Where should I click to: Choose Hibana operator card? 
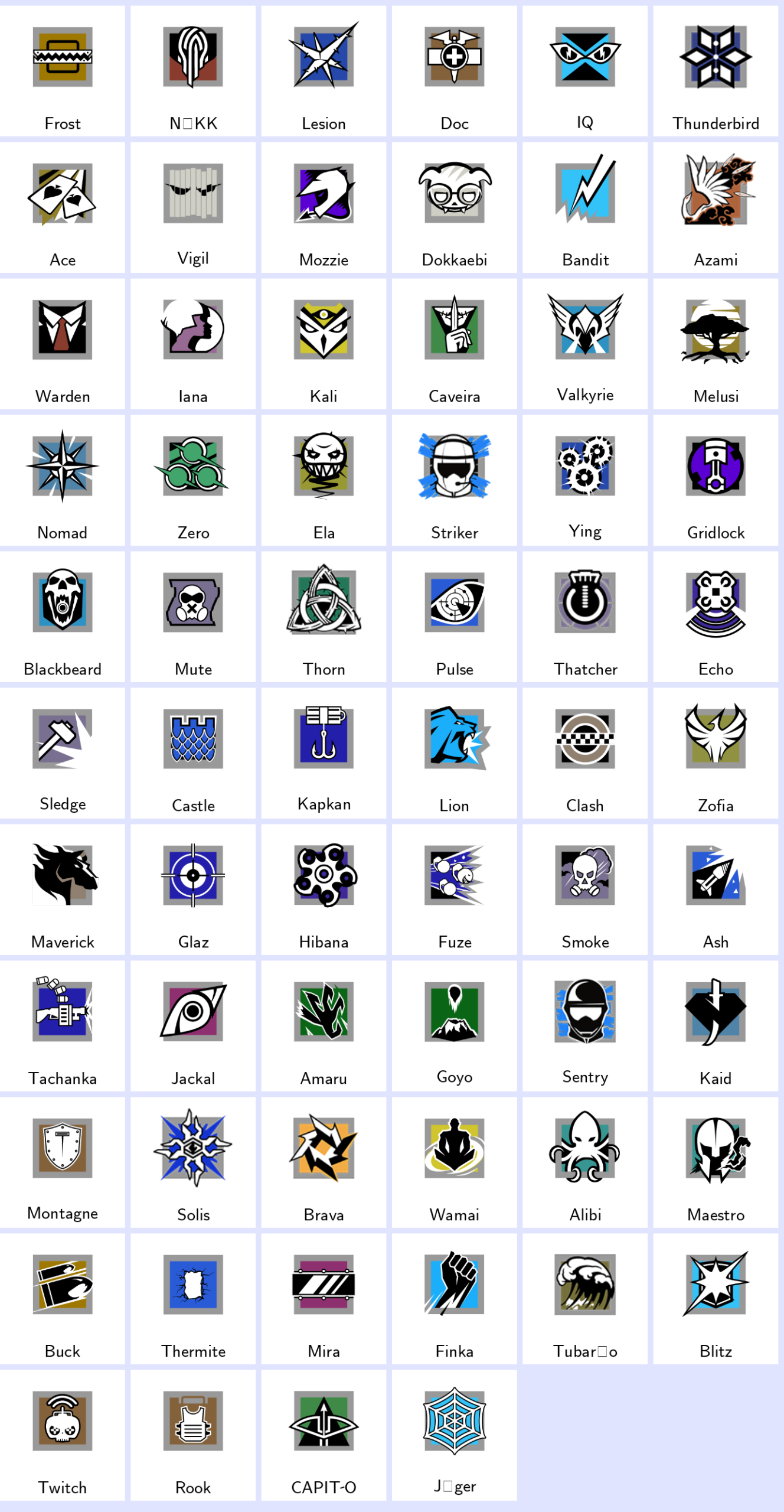pos(324,889)
